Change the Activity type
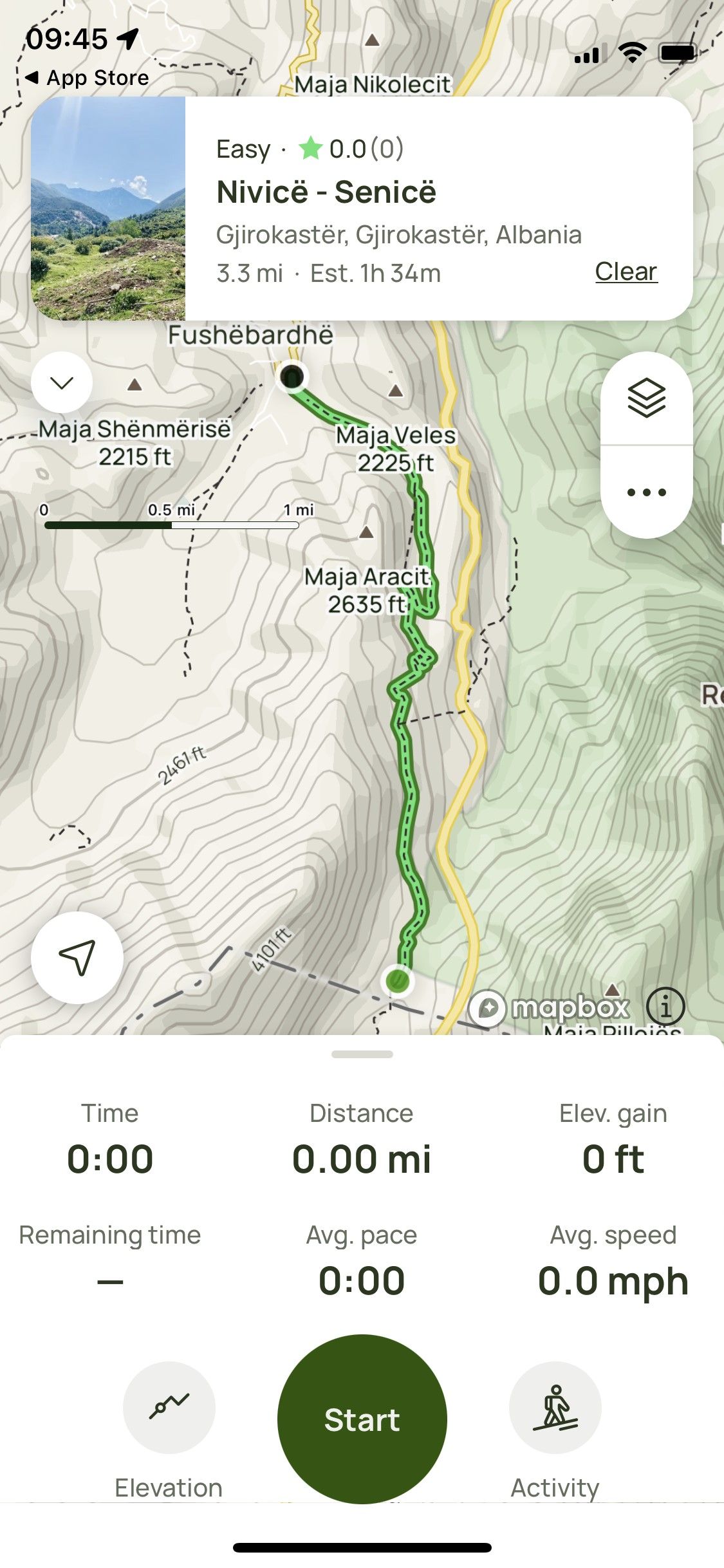724x1568 pixels. (x=555, y=1407)
